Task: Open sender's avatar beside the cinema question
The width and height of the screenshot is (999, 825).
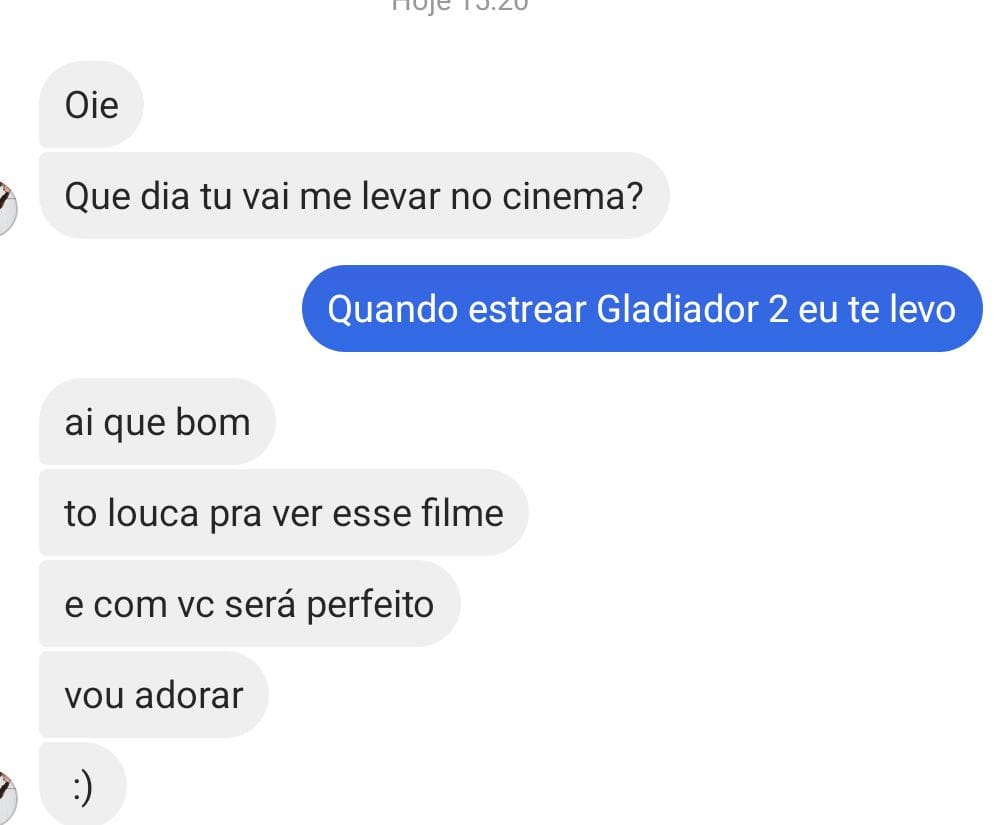Action: click(x=7, y=207)
